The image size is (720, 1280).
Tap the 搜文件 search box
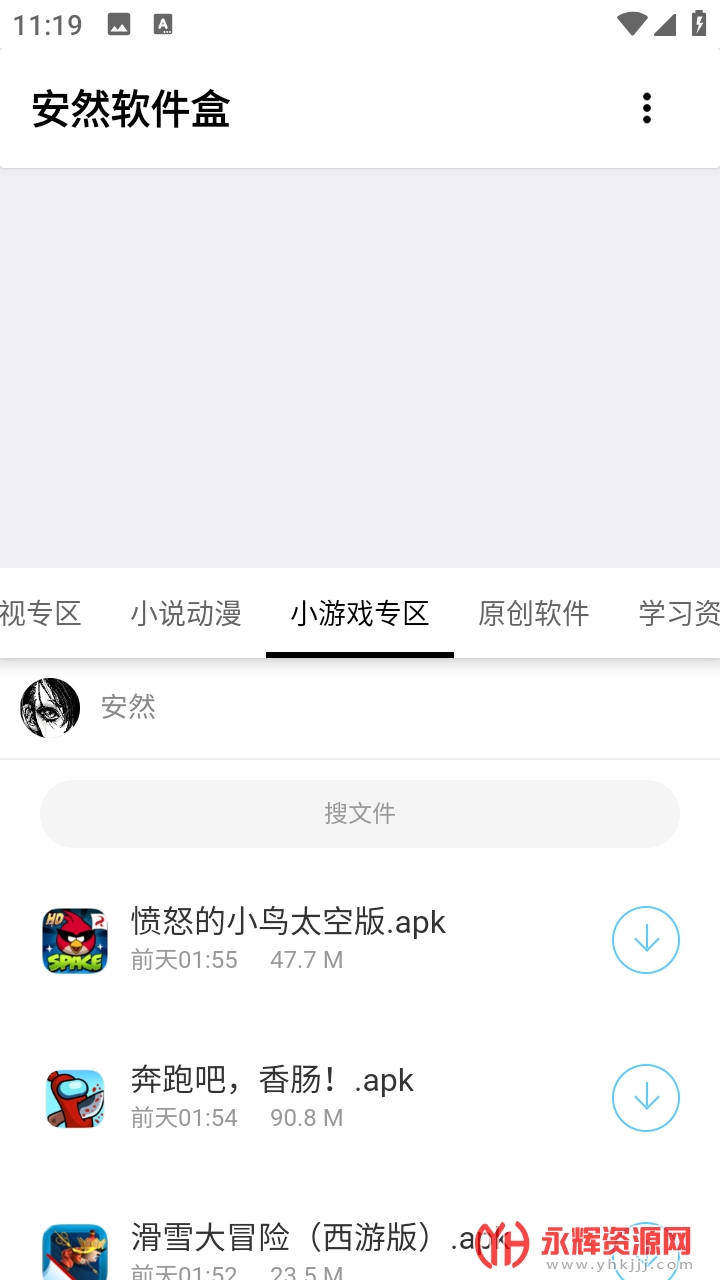pyautogui.click(x=360, y=813)
